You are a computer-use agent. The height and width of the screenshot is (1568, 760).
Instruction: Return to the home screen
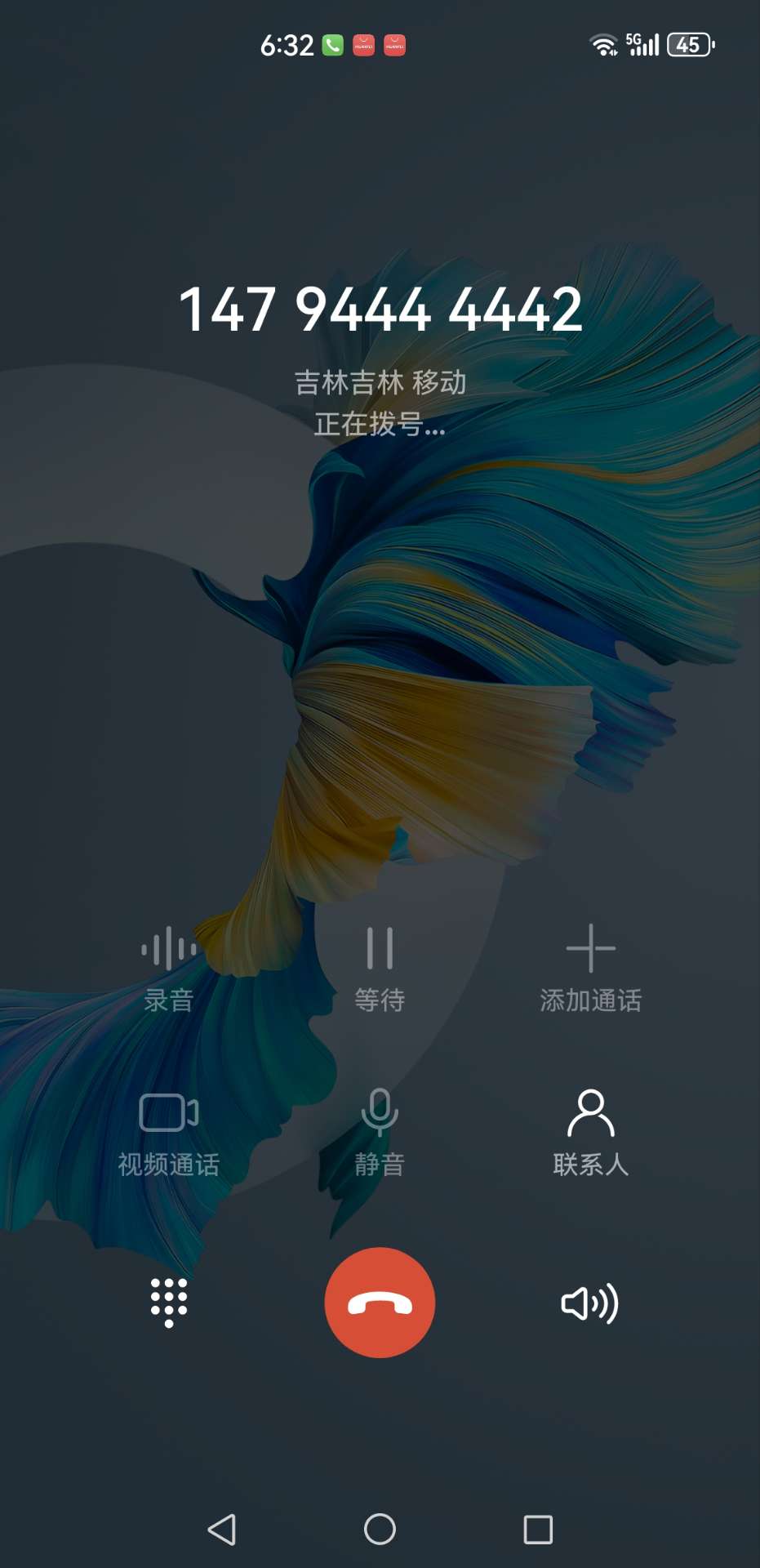coord(380,1529)
